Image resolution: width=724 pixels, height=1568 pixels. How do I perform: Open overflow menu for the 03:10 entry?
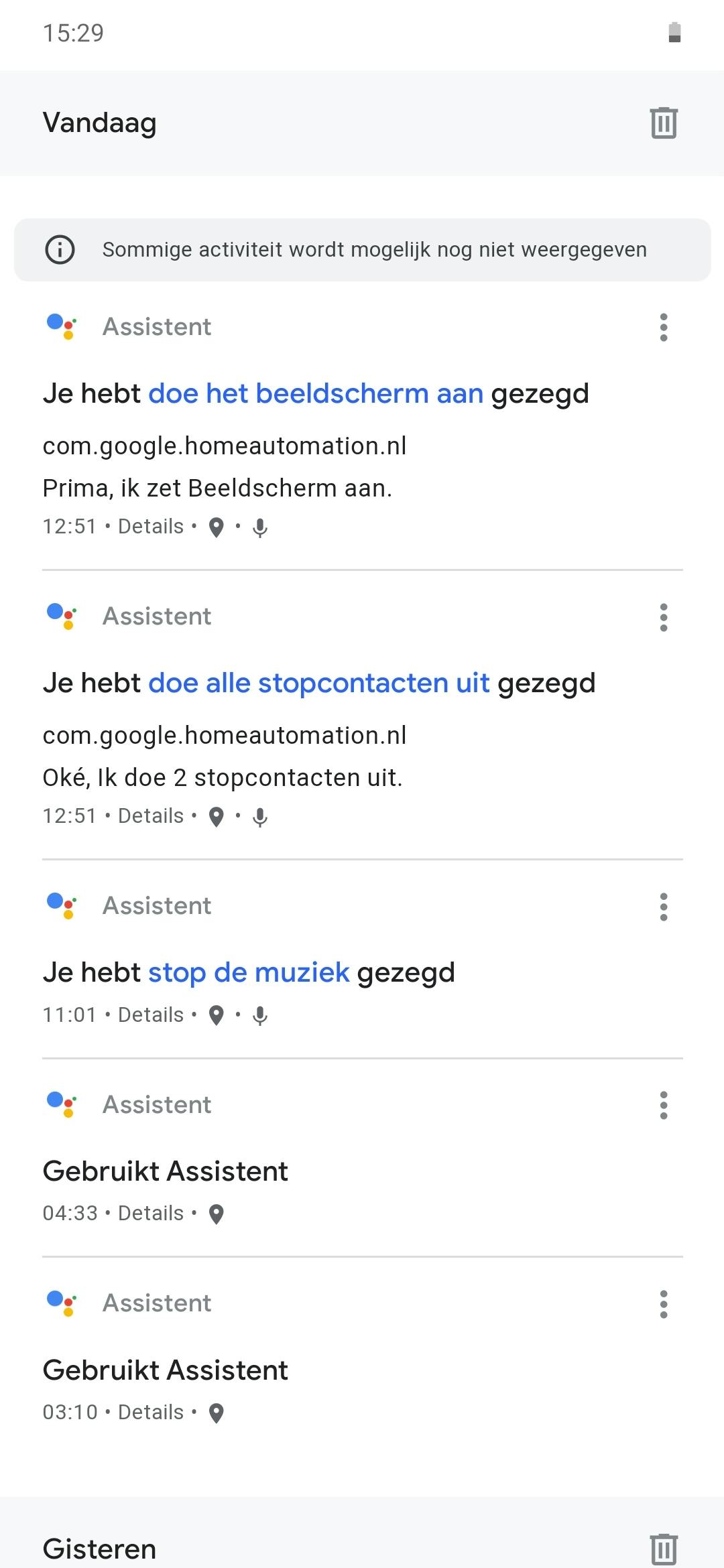pos(664,1304)
